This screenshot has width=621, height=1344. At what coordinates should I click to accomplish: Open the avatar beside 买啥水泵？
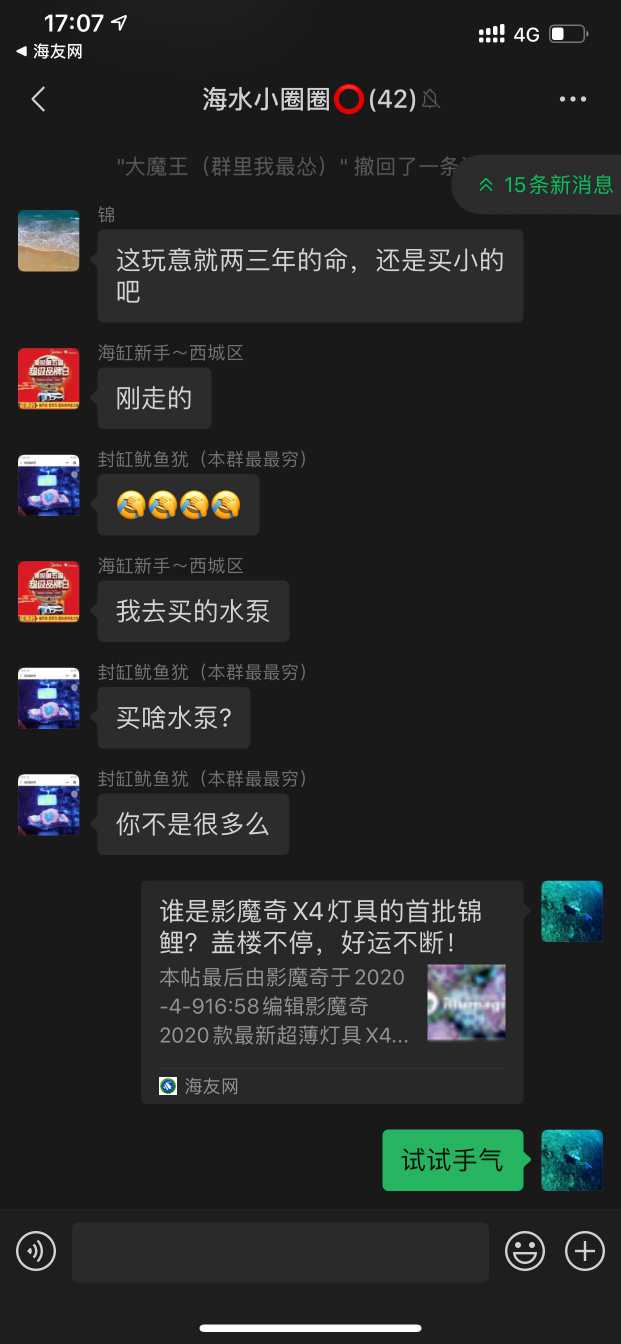tap(49, 698)
